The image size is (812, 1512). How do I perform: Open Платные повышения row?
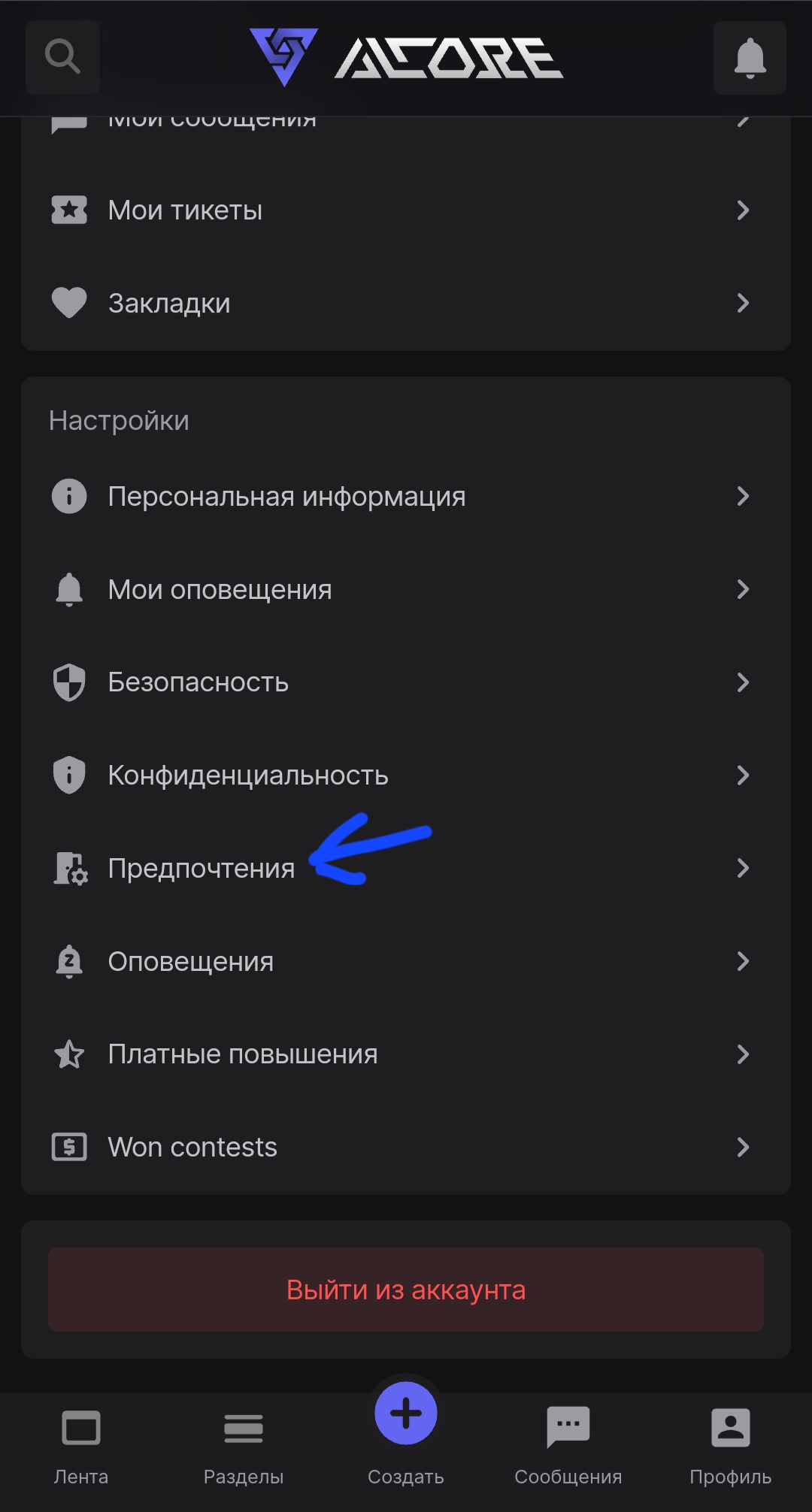405,1054
